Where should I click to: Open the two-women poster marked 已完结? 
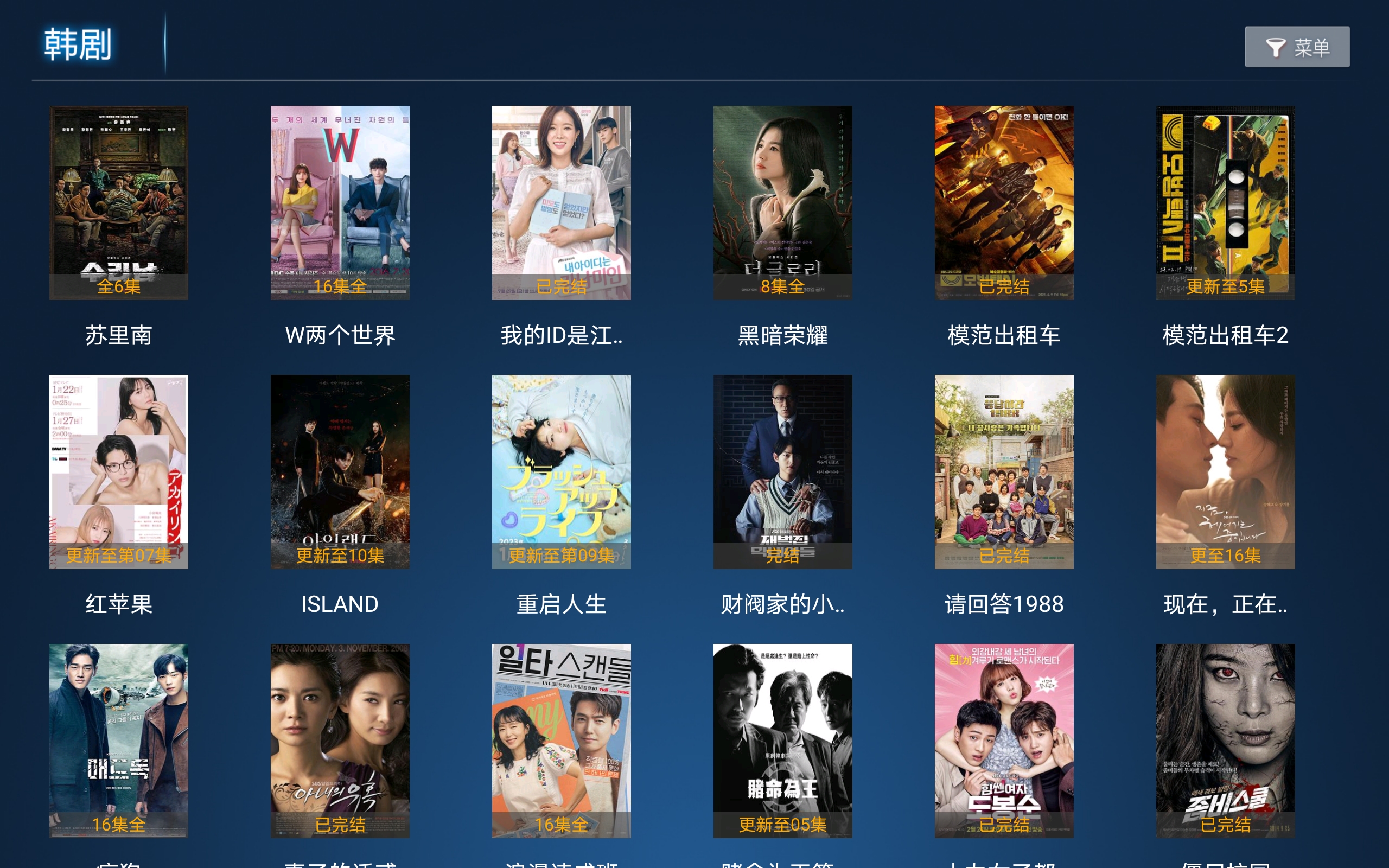[x=340, y=741]
